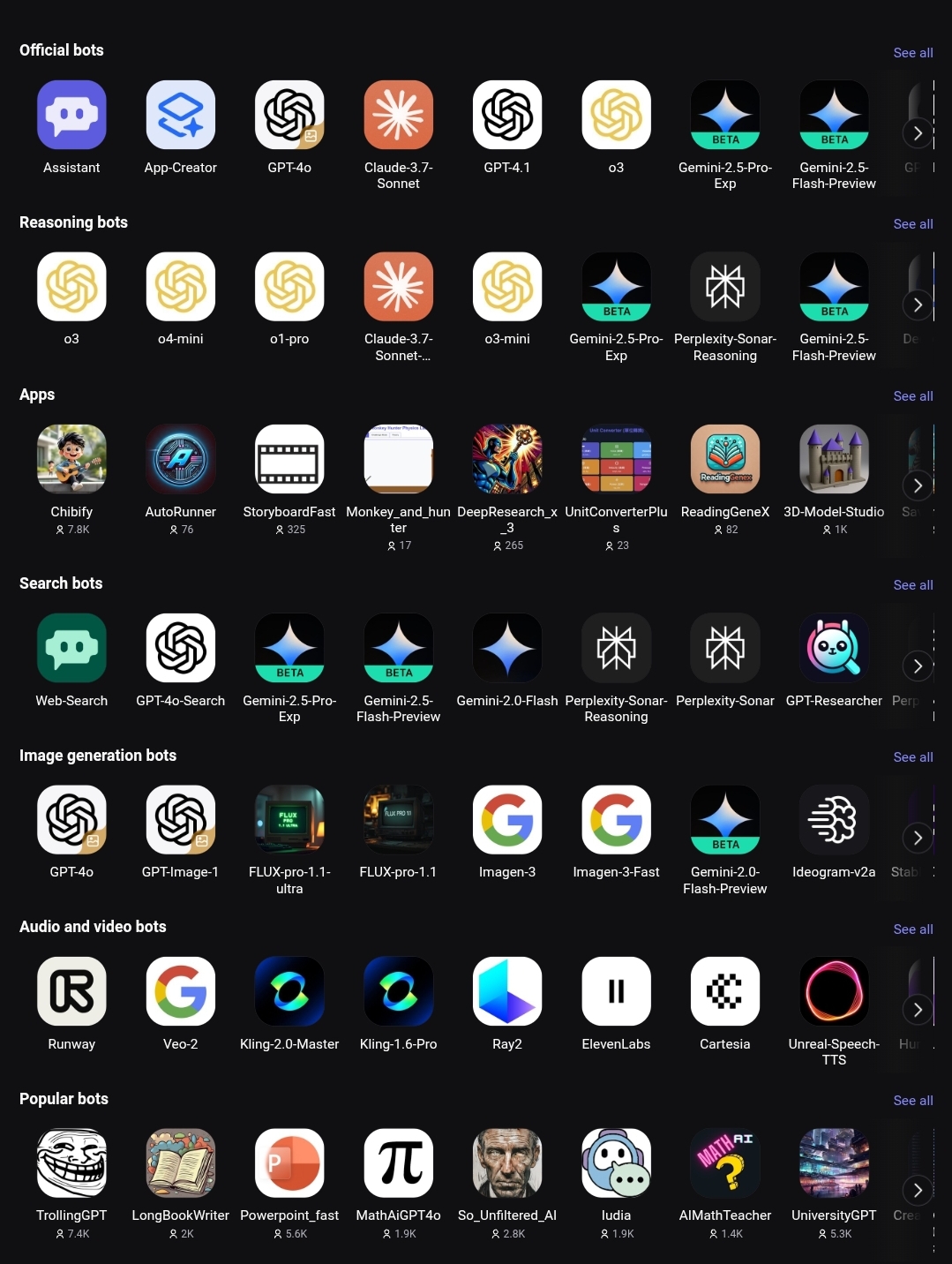
Task: View all Apps
Action: (912, 396)
